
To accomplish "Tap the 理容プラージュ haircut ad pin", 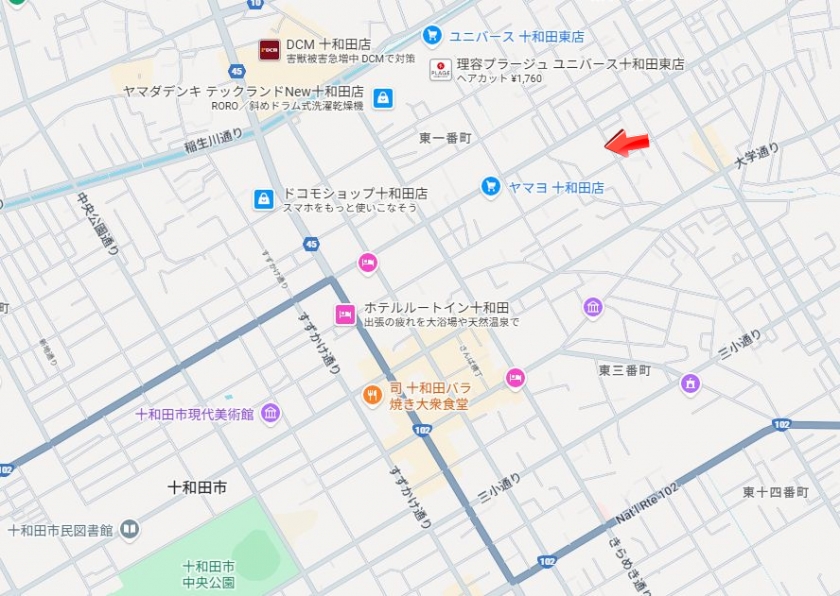I will coord(439,68).
